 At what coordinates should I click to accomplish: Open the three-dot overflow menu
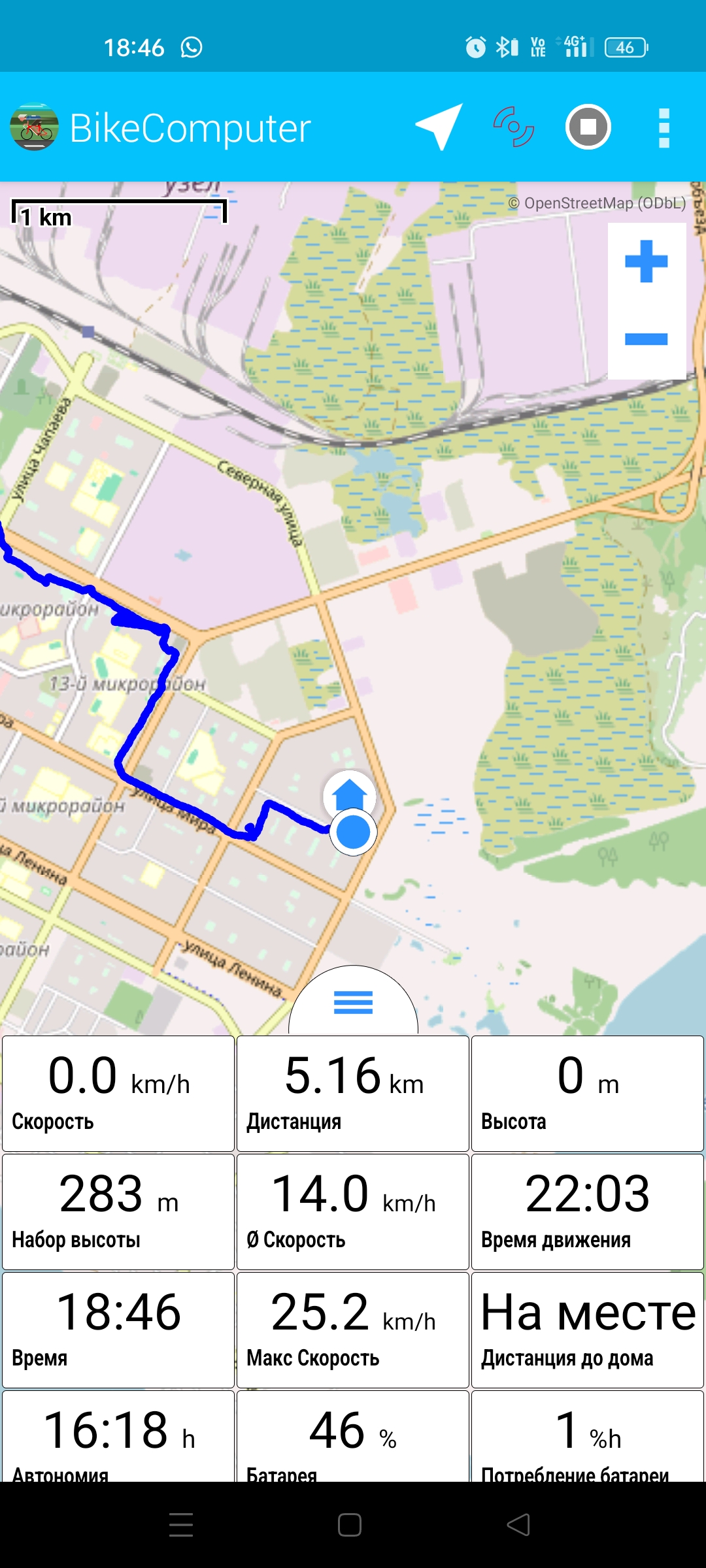pyautogui.click(x=664, y=127)
